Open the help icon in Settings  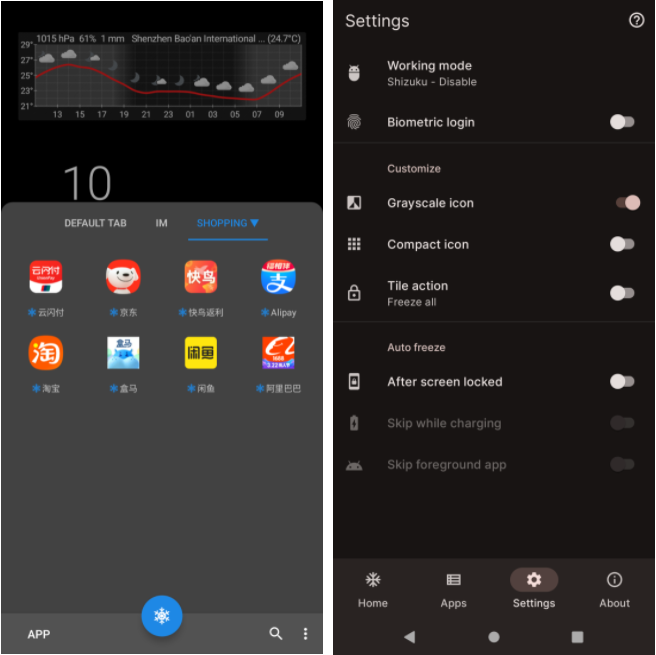coord(636,20)
